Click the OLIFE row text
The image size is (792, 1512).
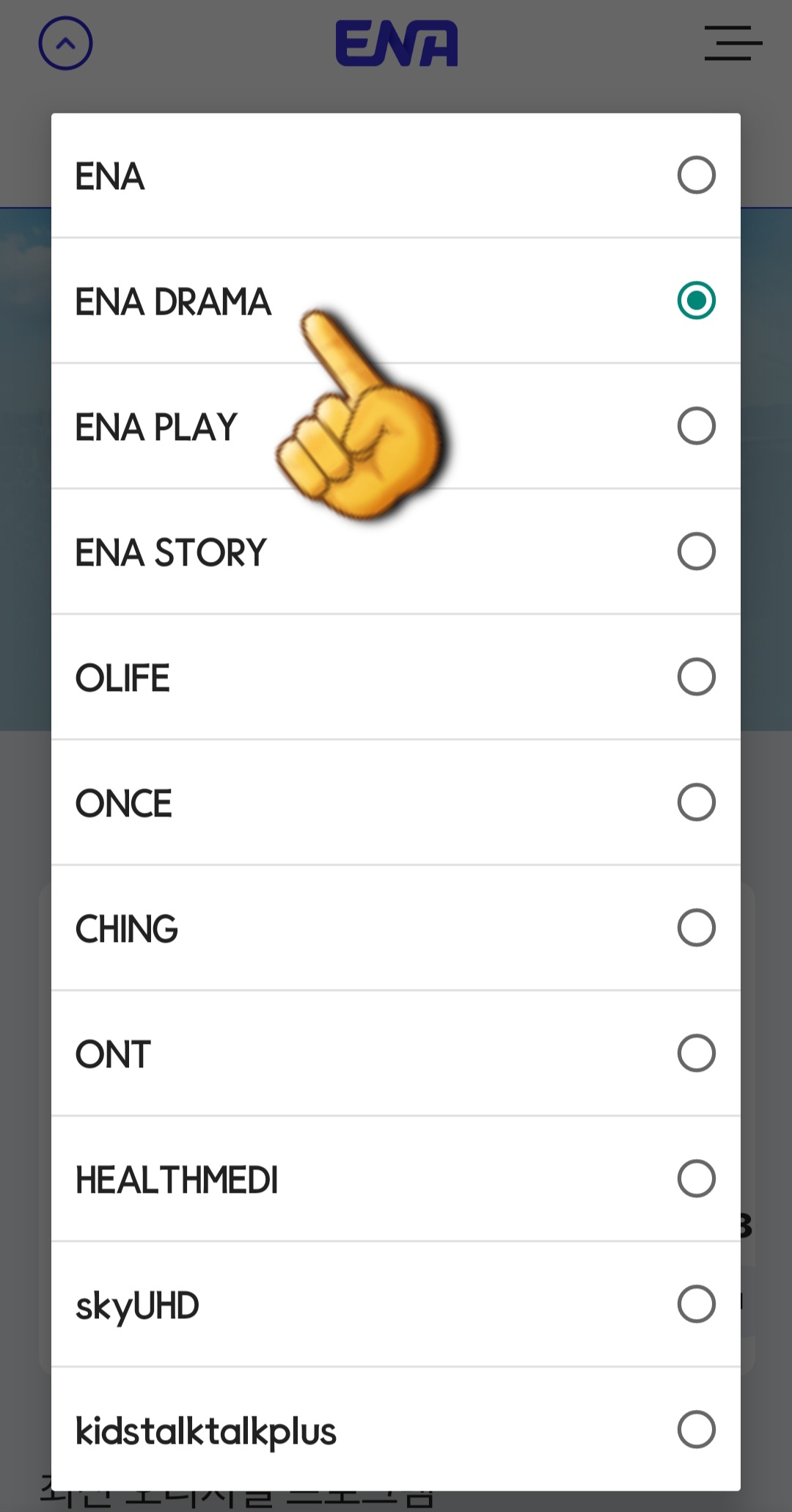point(122,676)
